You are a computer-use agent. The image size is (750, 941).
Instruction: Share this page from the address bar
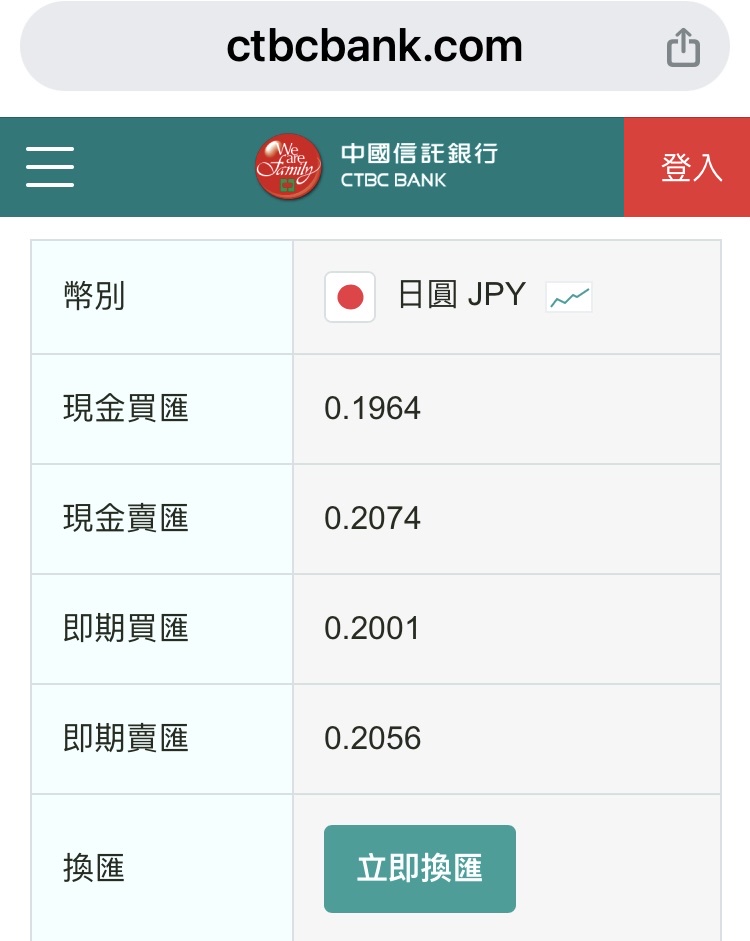click(683, 47)
